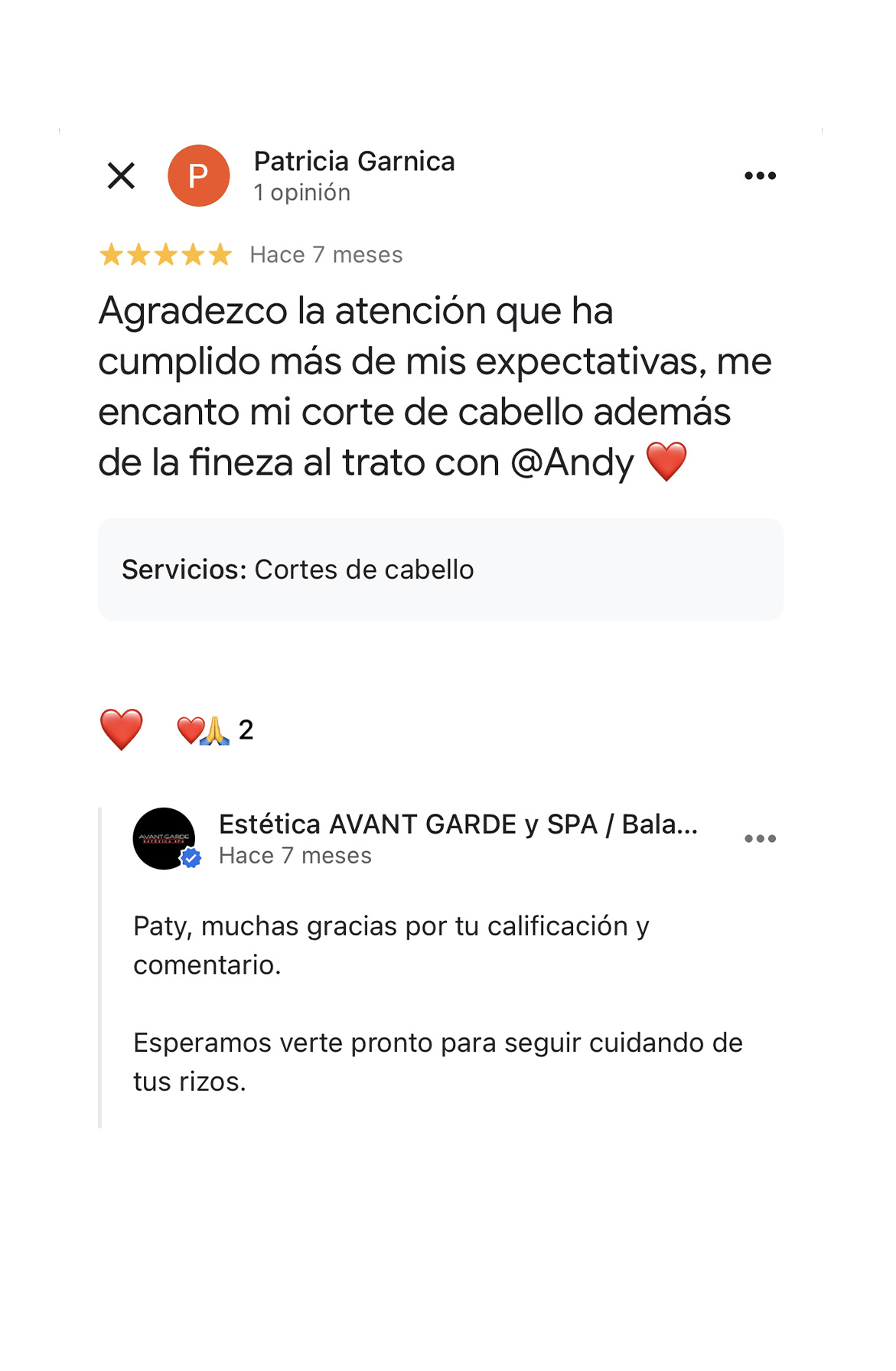896x1371 pixels.
Task: Open more options for Patricia's review
Action: pyautogui.click(x=760, y=176)
